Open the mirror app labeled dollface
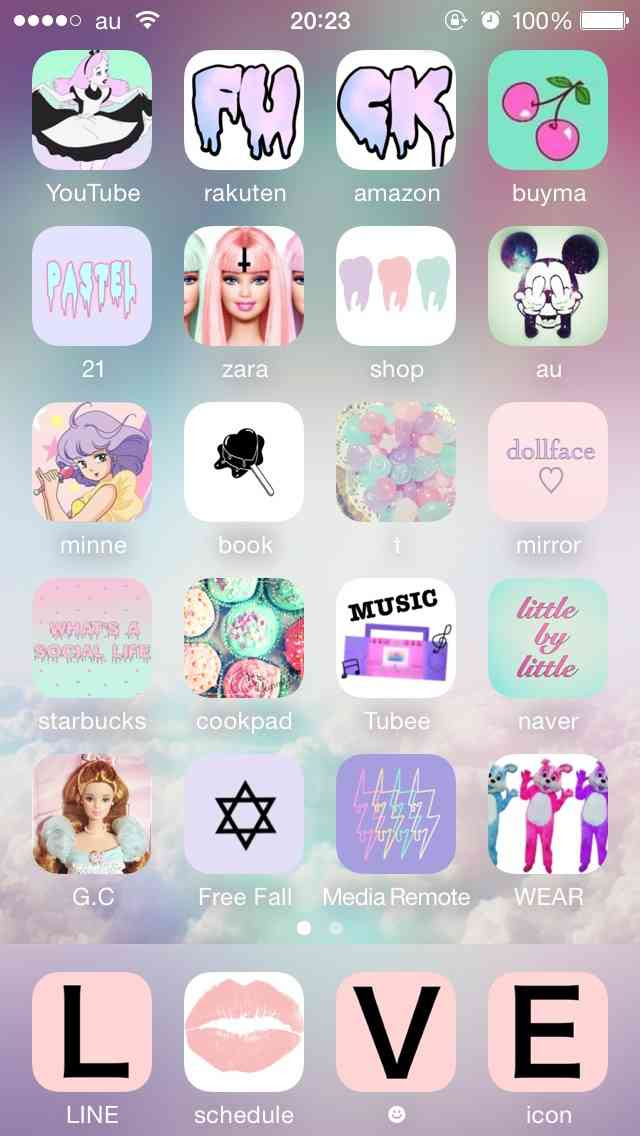The width and height of the screenshot is (640, 1136). click(x=548, y=462)
